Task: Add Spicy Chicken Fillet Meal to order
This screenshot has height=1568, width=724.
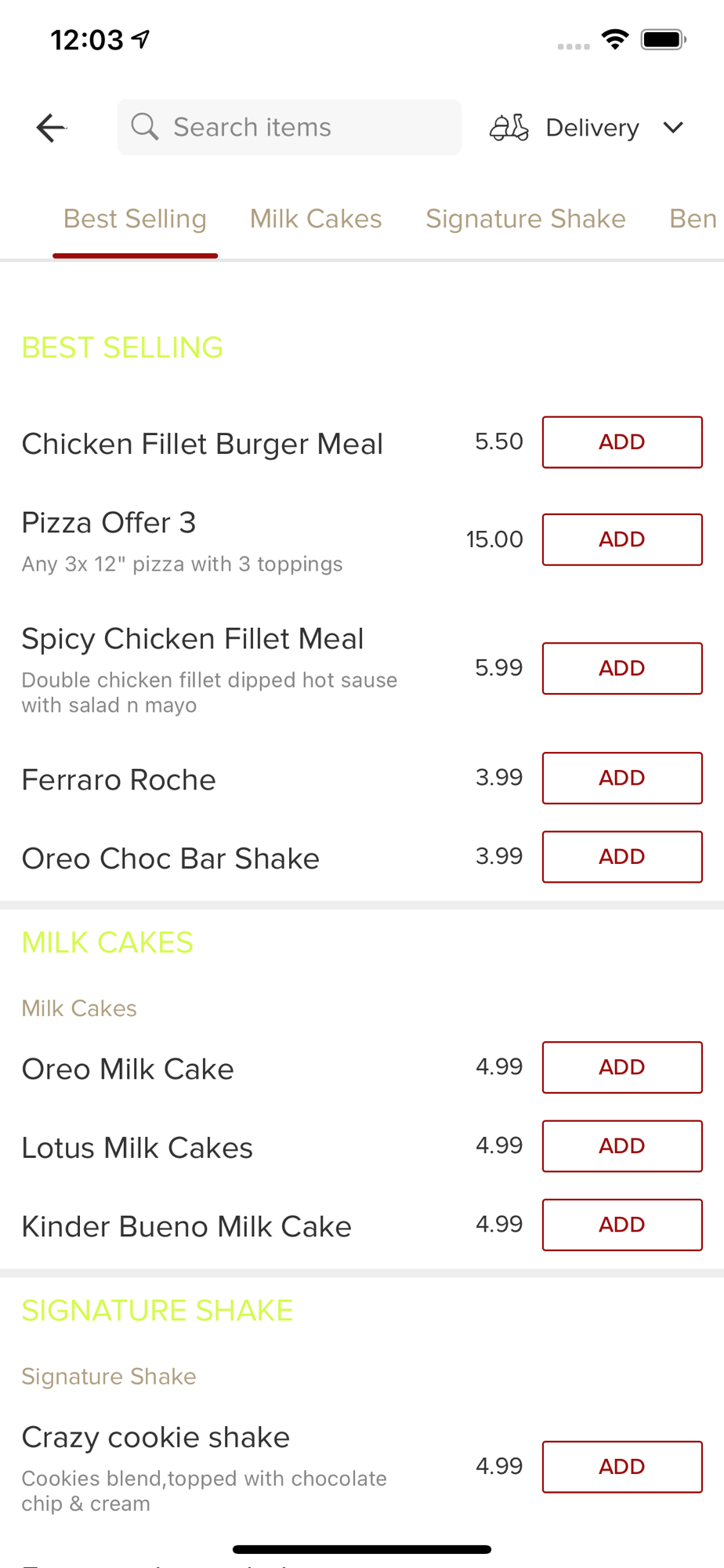Action: pyautogui.click(x=622, y=668)
